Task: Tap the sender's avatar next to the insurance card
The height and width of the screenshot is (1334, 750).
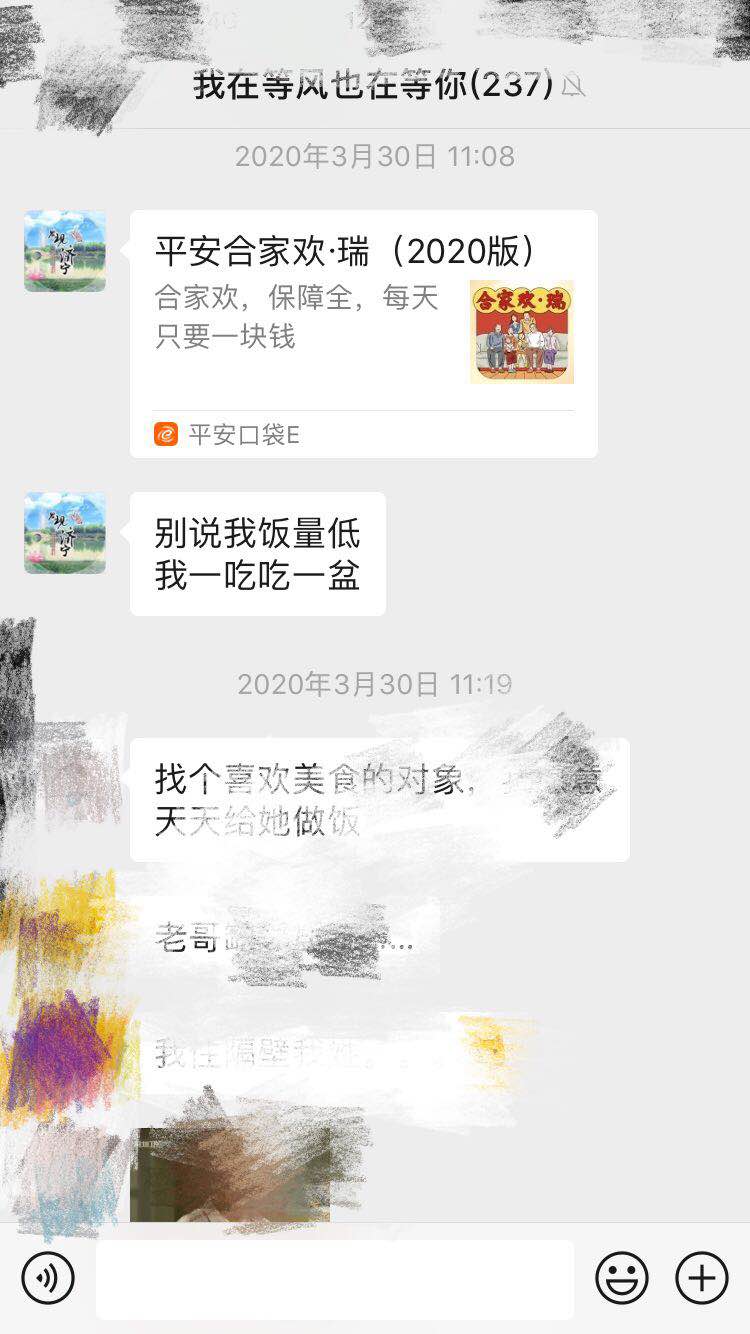Action: [63, 252]
